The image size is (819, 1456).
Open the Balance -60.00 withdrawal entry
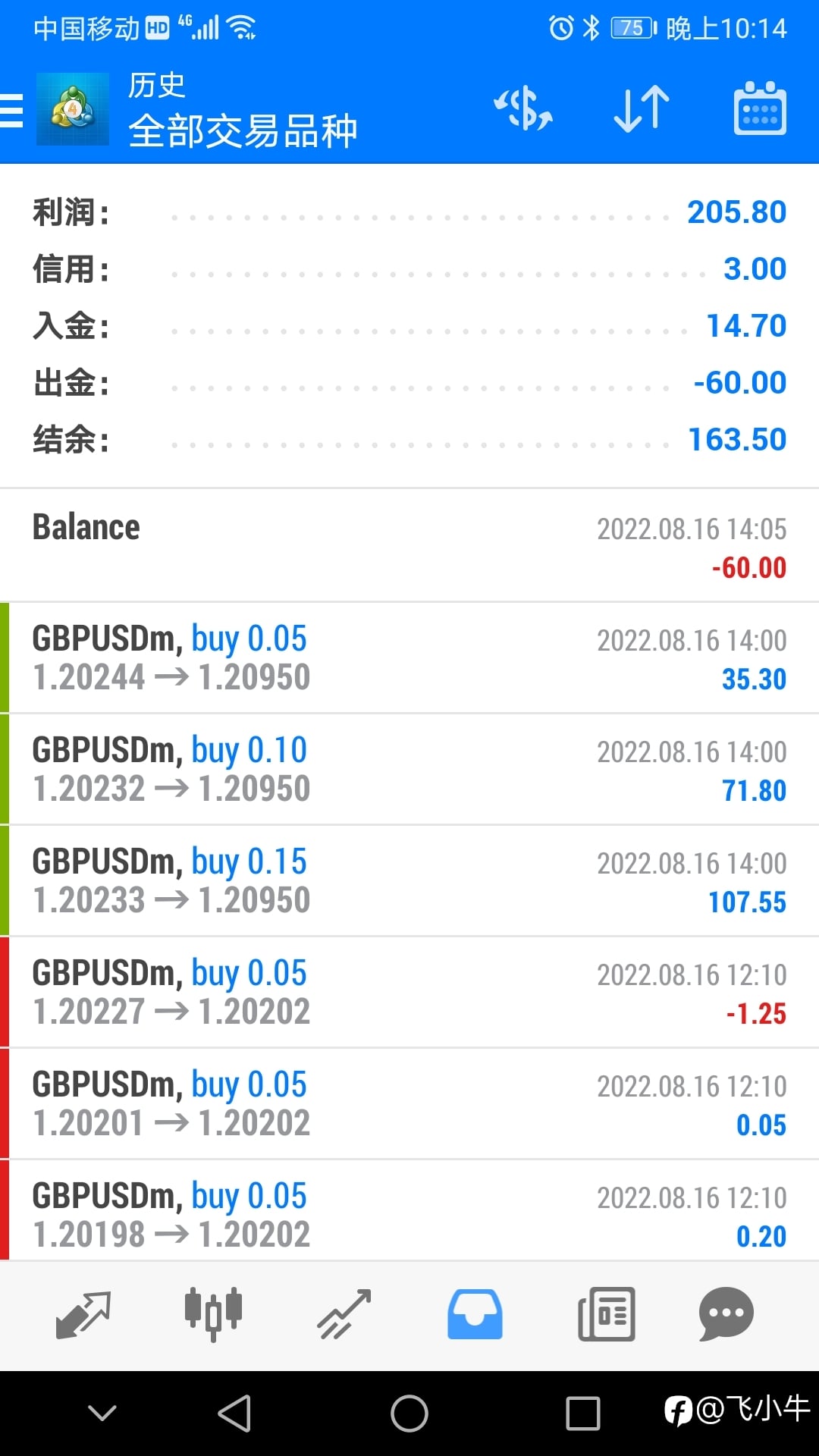pos(409,546)
